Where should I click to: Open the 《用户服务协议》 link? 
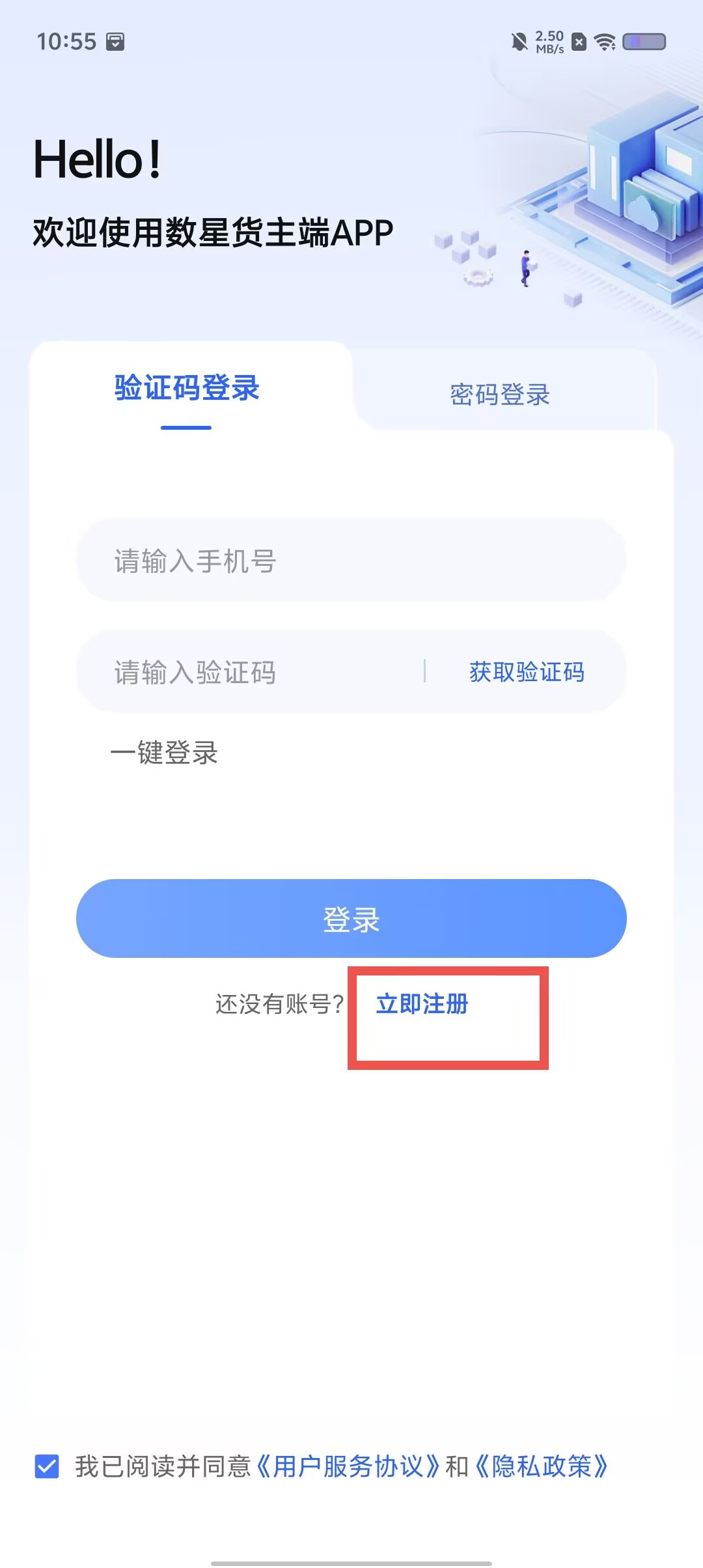point(348,1466)
